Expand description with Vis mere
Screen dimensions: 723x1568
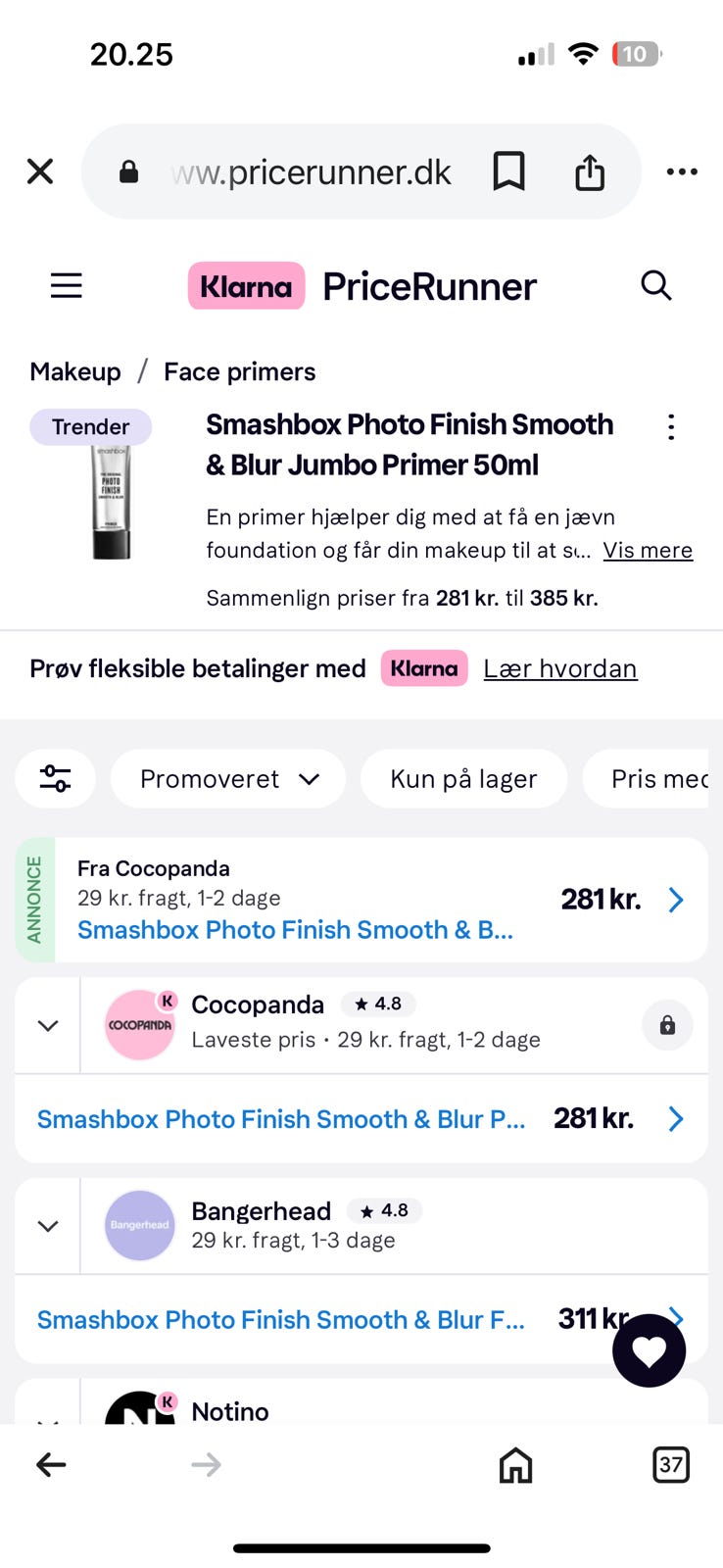pos(648,551)
